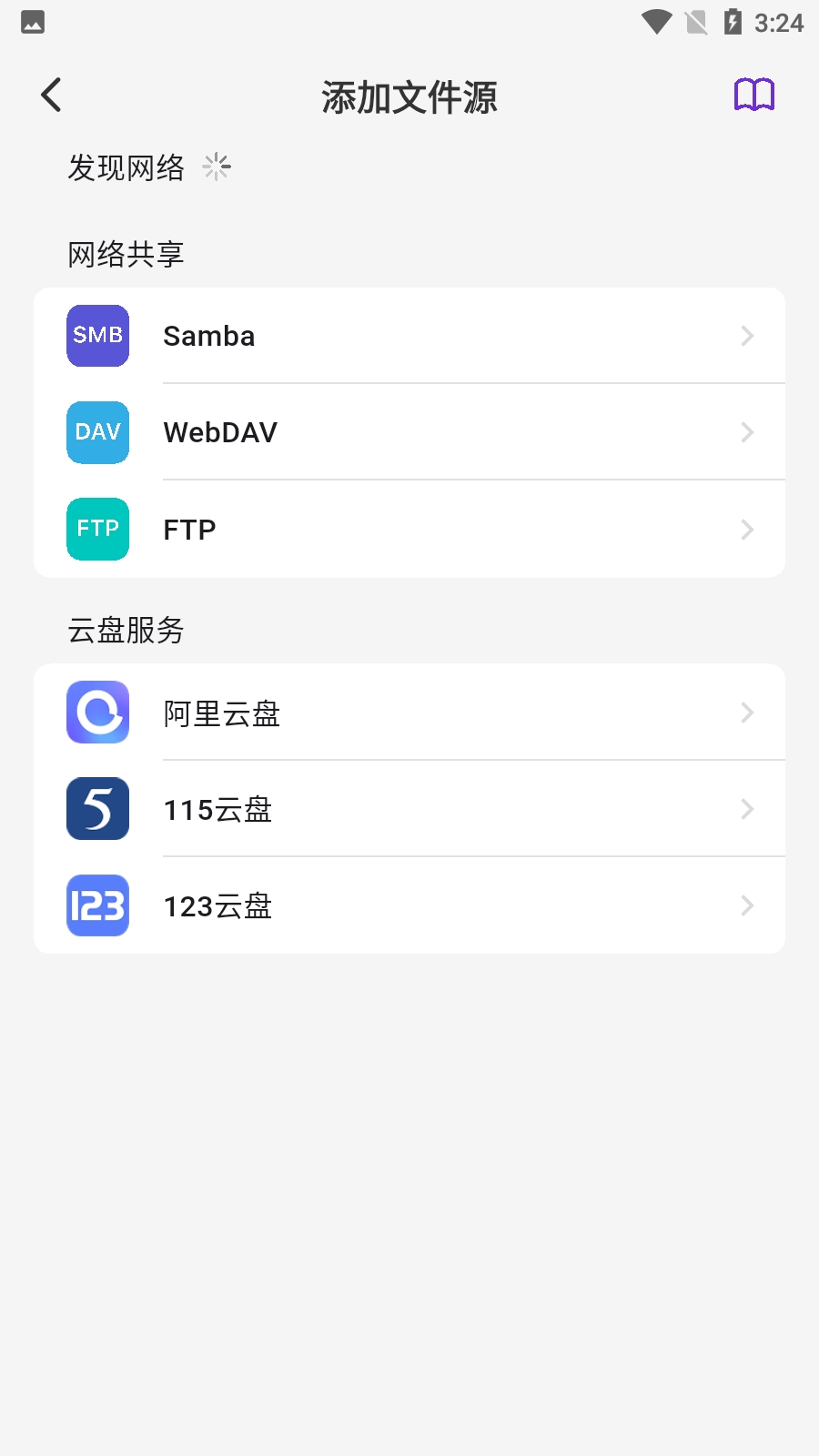Viewport: 819px width, 1456px height.
Task: Select WebDAV as the file source
Action: click(409, 432)
